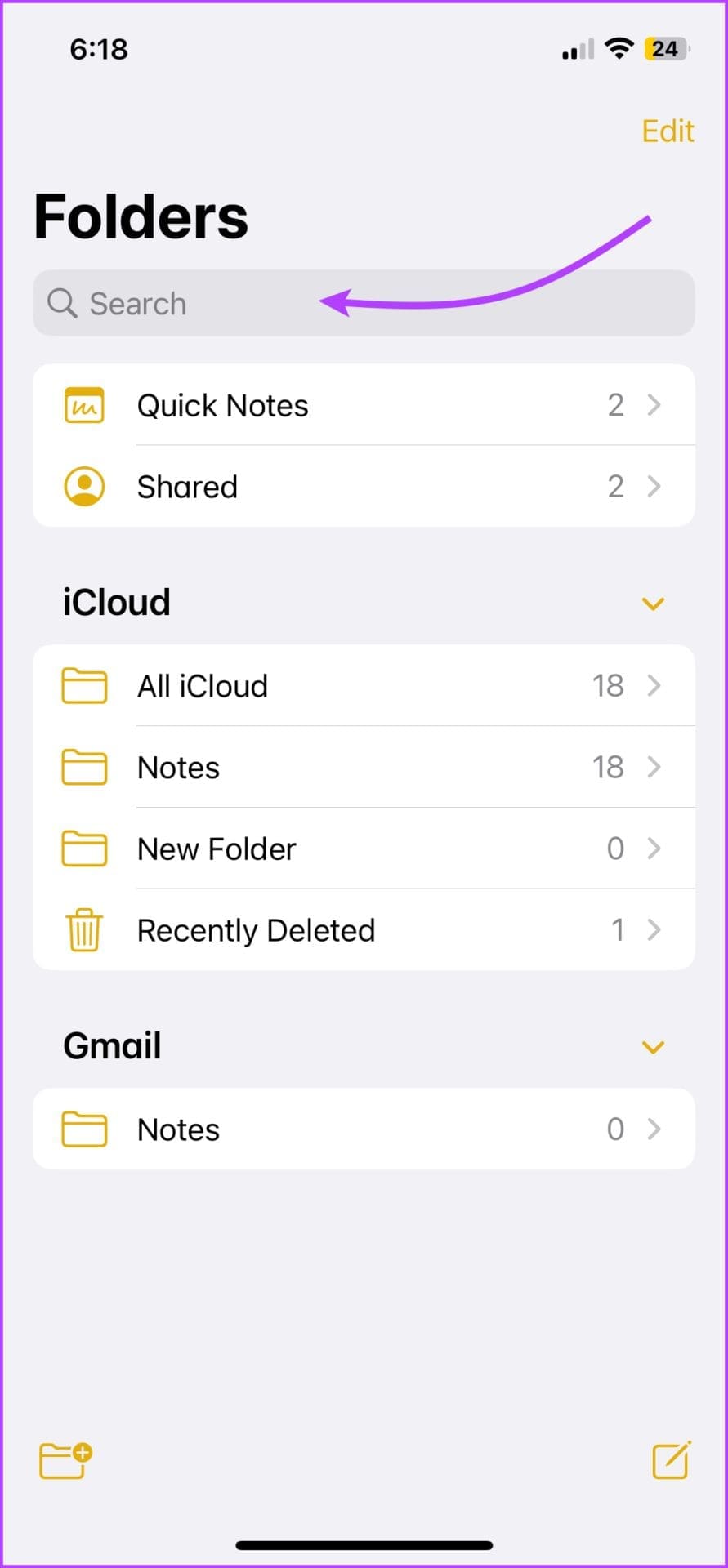
Task: Tap the Recently Deleted trash icon
Action: 84,929
